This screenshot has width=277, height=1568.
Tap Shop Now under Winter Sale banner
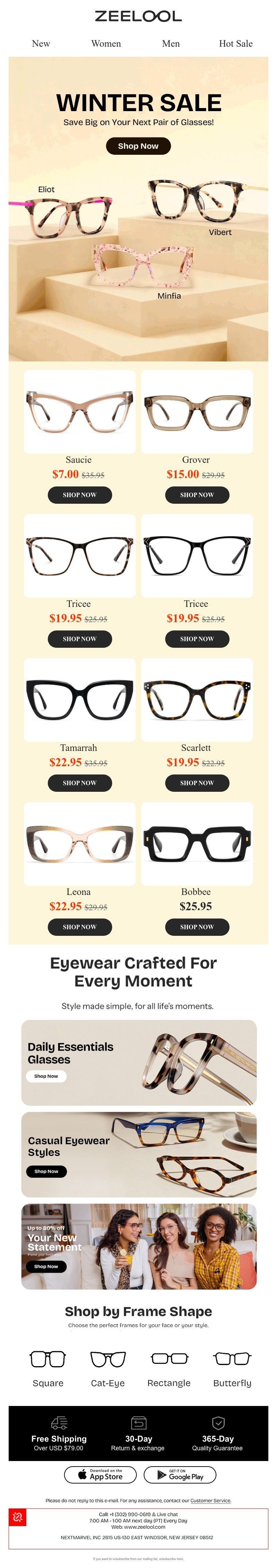(x=138, y=146)
